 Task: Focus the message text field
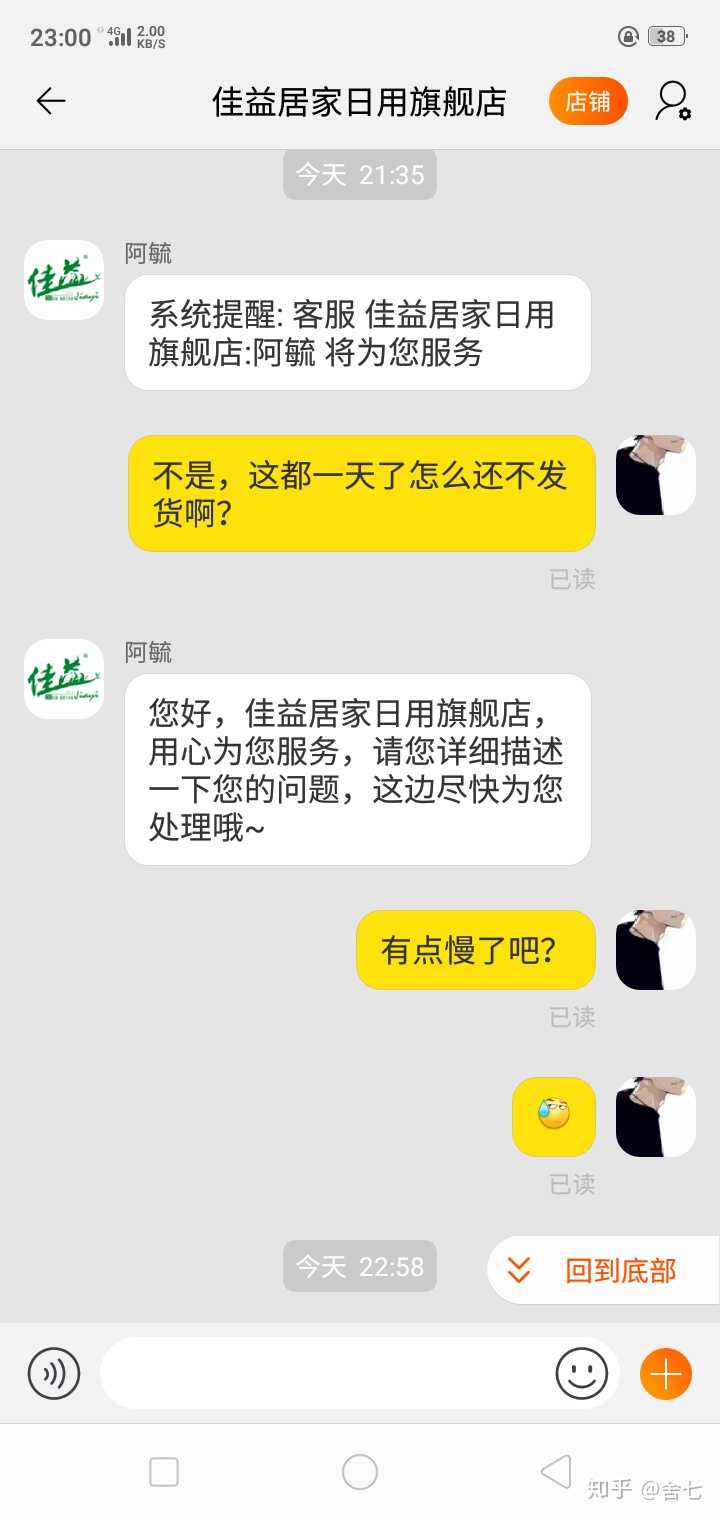(325, 1373)
